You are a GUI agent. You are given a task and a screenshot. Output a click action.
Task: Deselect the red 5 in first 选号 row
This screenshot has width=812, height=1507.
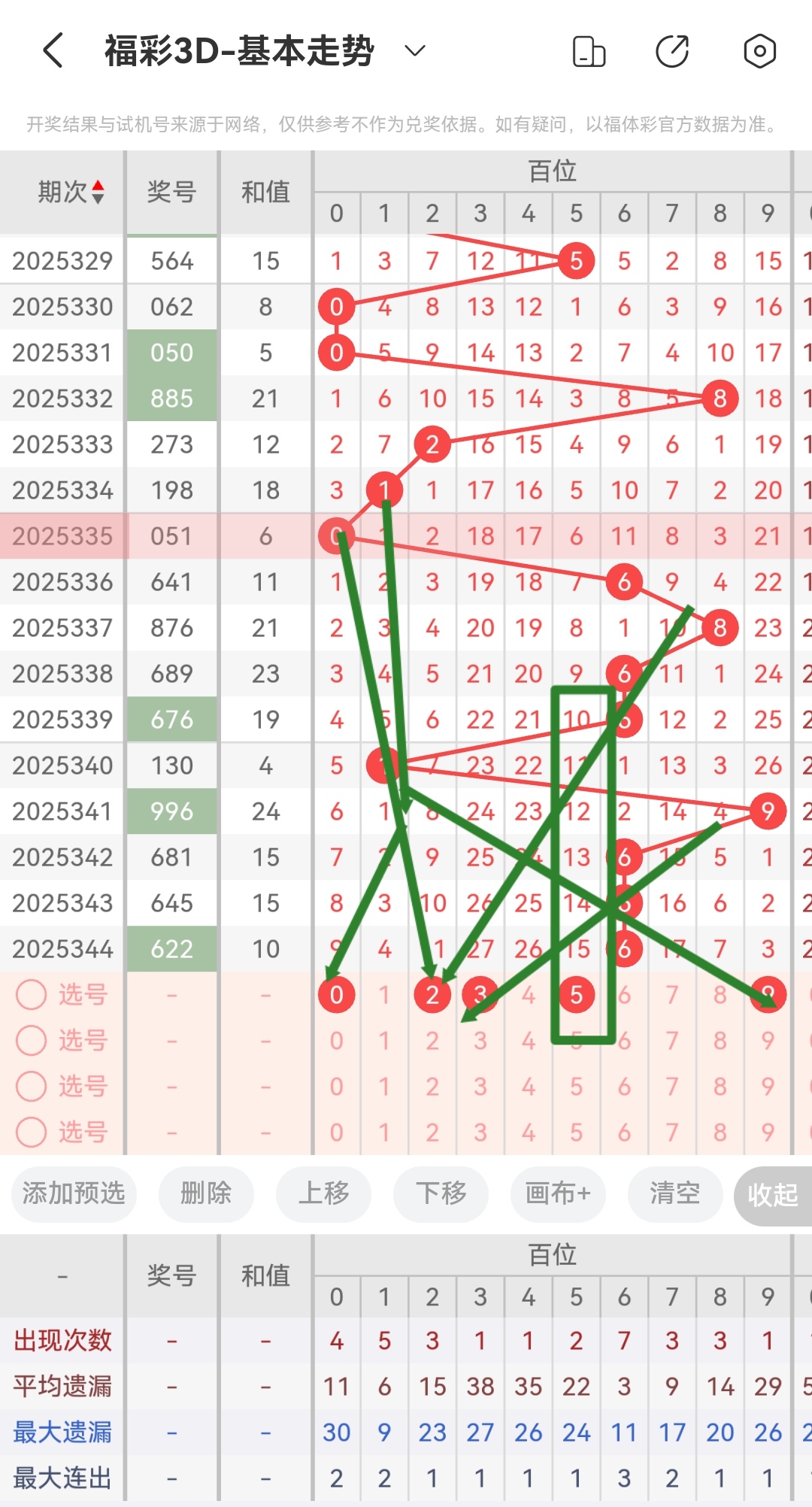tap(576, 995)
